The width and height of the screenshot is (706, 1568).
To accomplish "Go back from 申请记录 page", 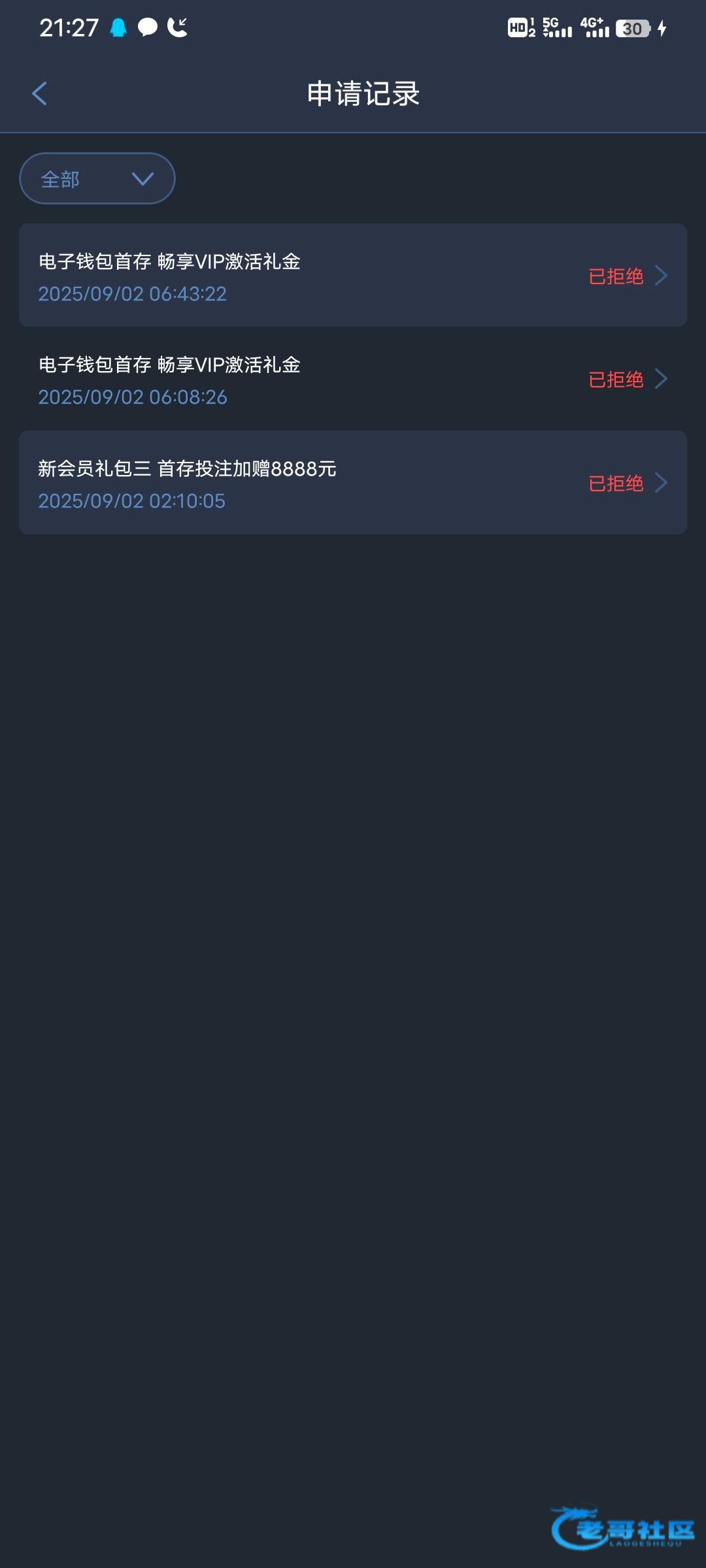I will 39,93.
